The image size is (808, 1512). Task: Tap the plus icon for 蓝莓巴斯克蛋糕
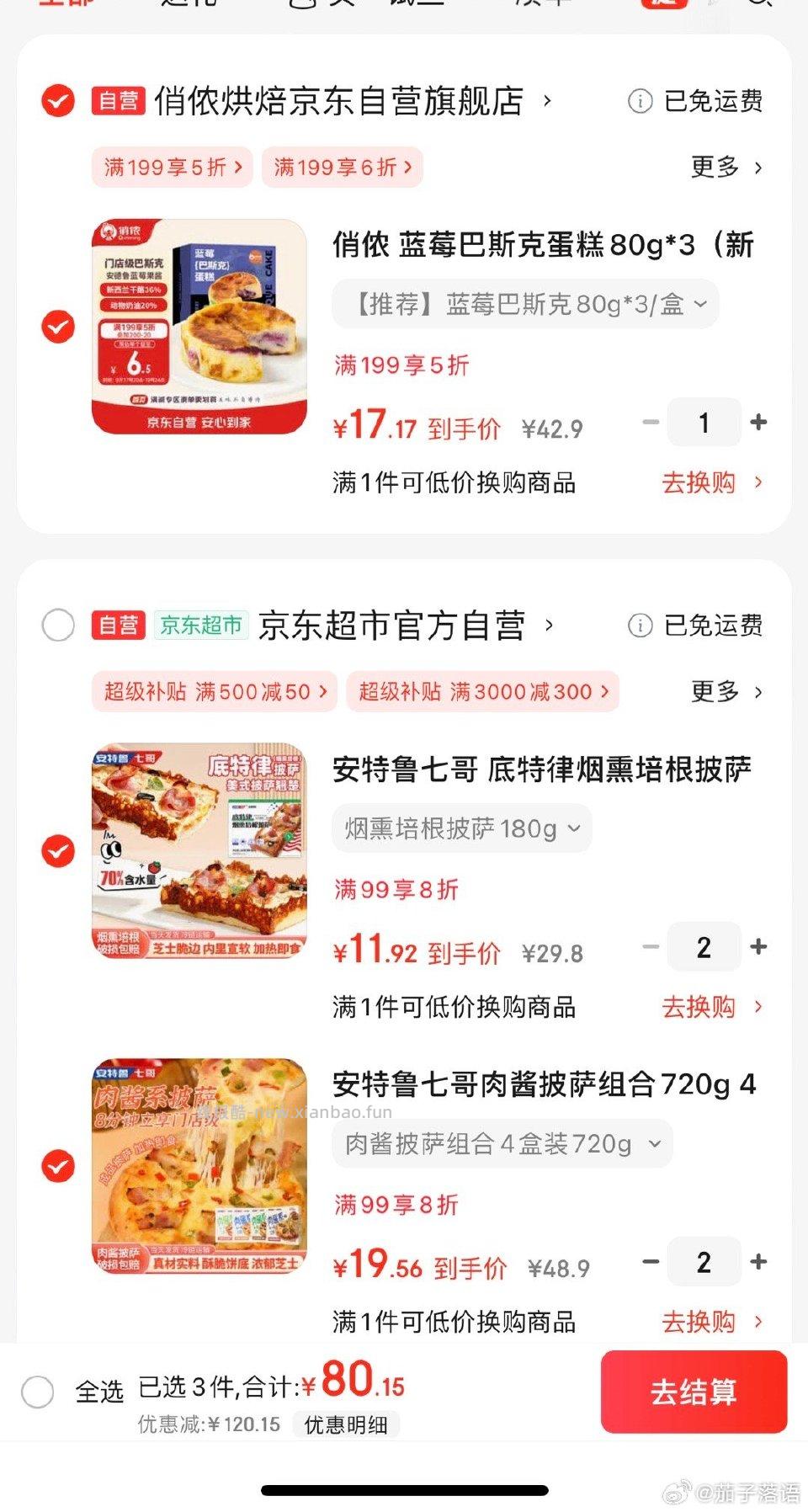tap(757, 422)
